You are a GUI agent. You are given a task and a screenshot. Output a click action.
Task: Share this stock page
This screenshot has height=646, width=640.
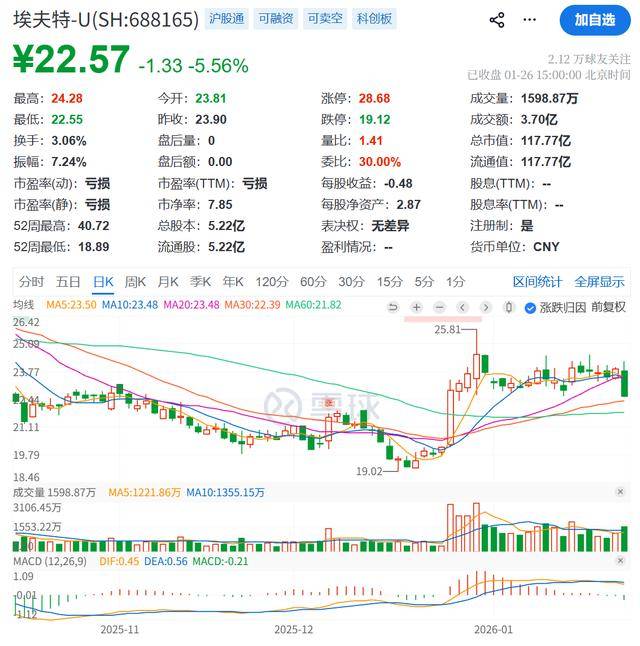pyautogui.click(x=497, y=20)
